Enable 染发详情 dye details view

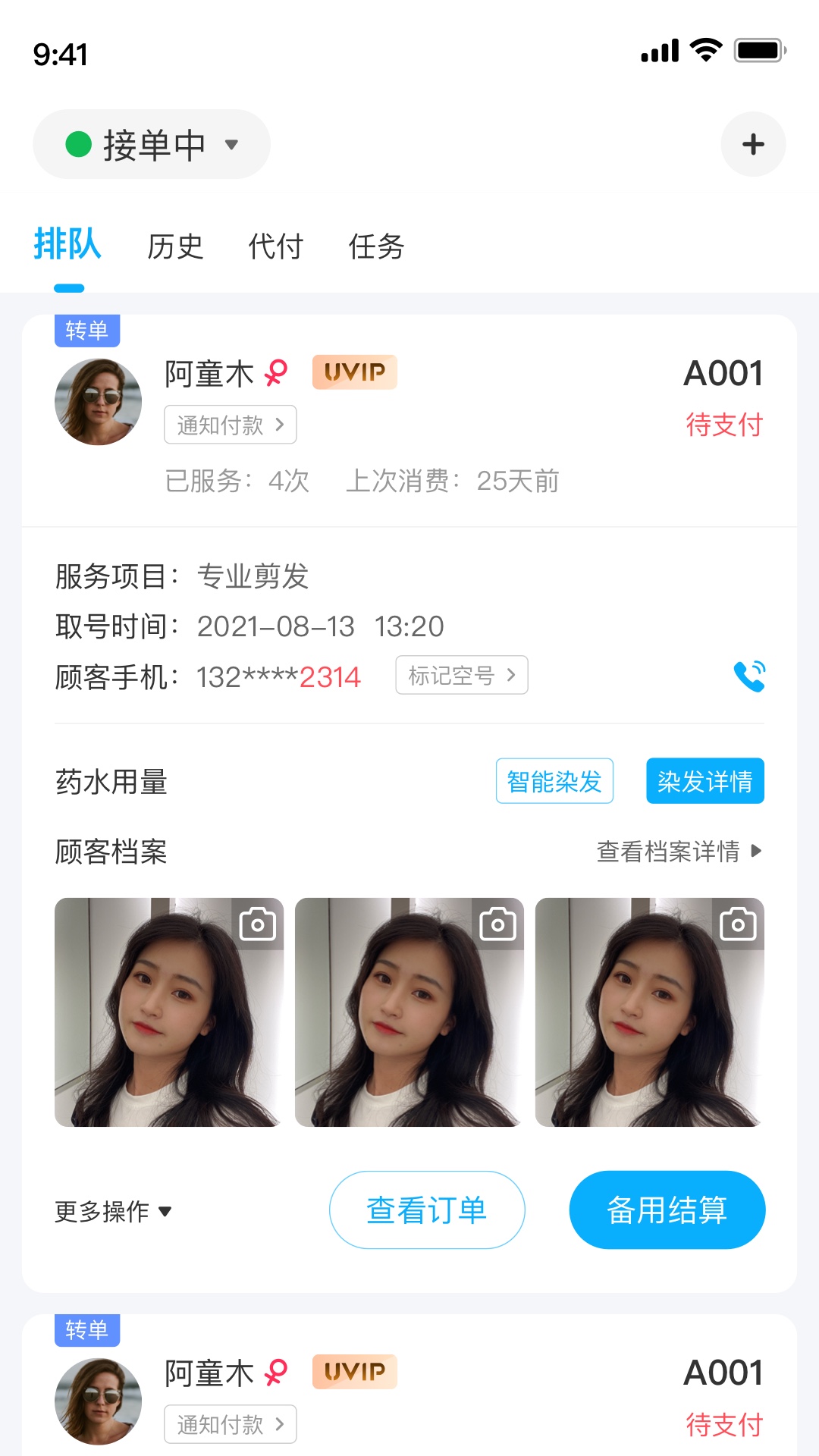(704, 780)
